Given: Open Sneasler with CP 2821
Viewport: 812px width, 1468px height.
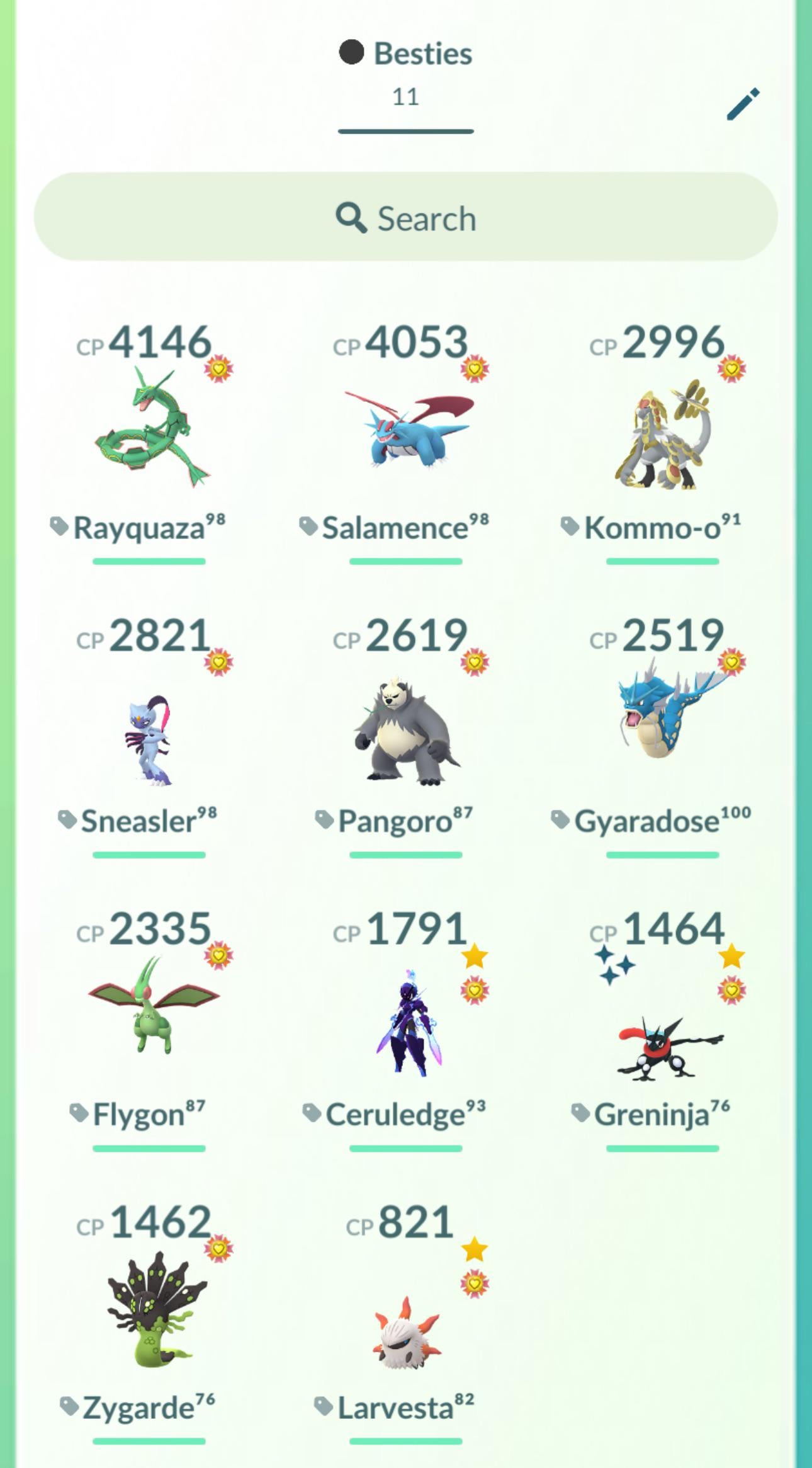Looking at the screenshot, I should click(x=149, y=737).
